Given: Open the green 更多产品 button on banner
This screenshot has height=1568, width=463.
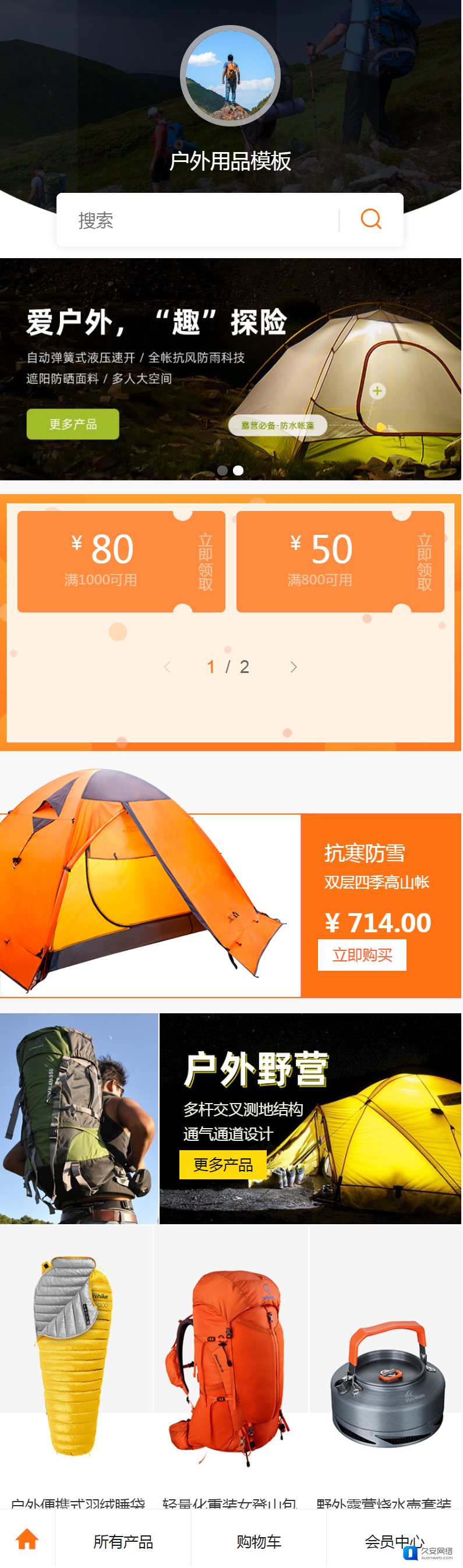Looking at the screenshot, I should (x=73, y=424).
